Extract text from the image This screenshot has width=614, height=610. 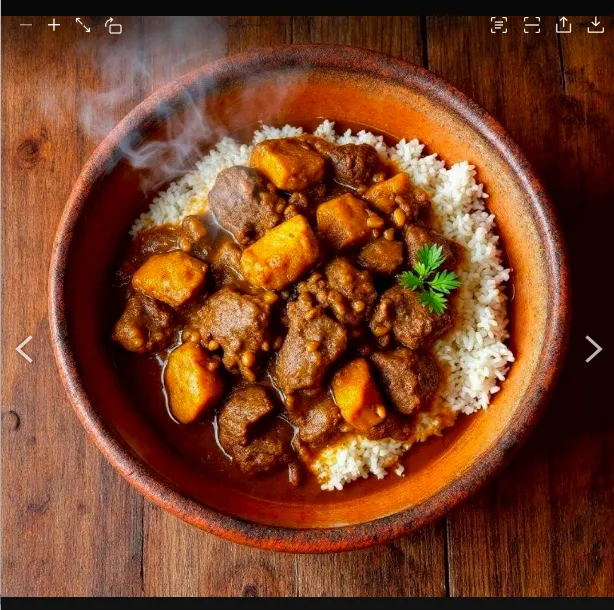[499, 25]
